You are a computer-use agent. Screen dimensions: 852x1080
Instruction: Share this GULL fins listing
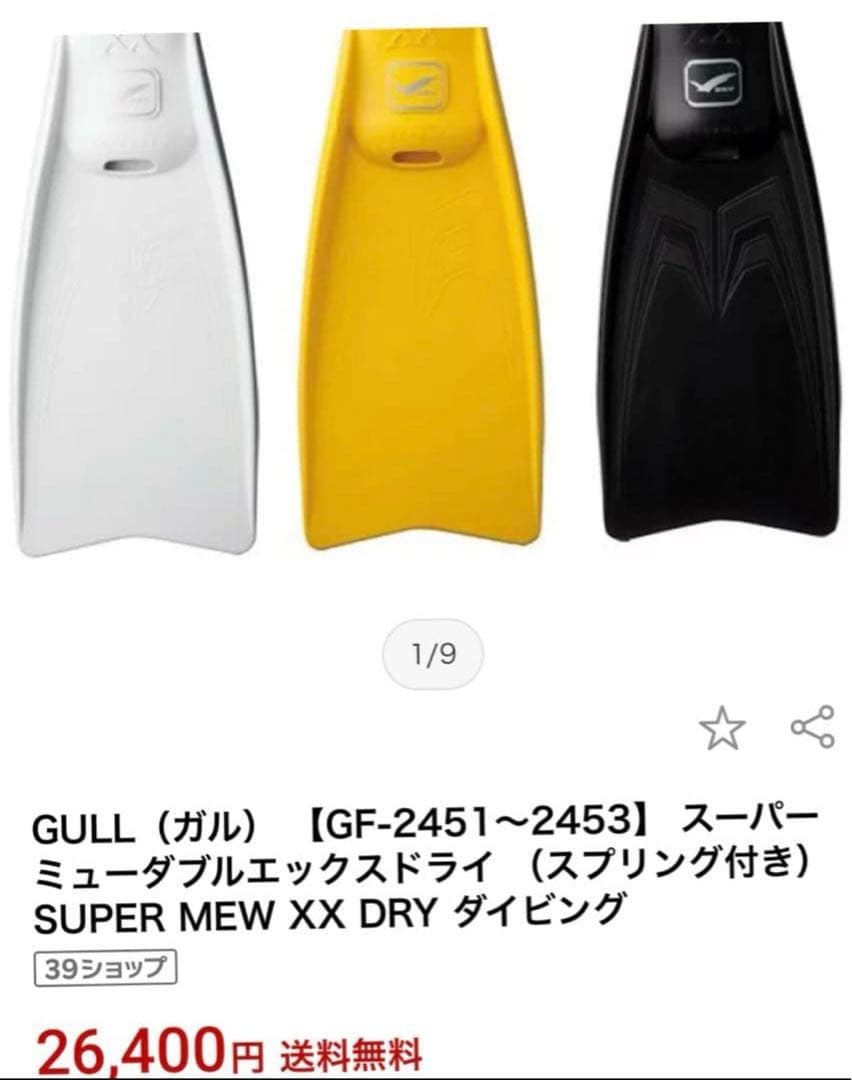(x=812, y=727)
